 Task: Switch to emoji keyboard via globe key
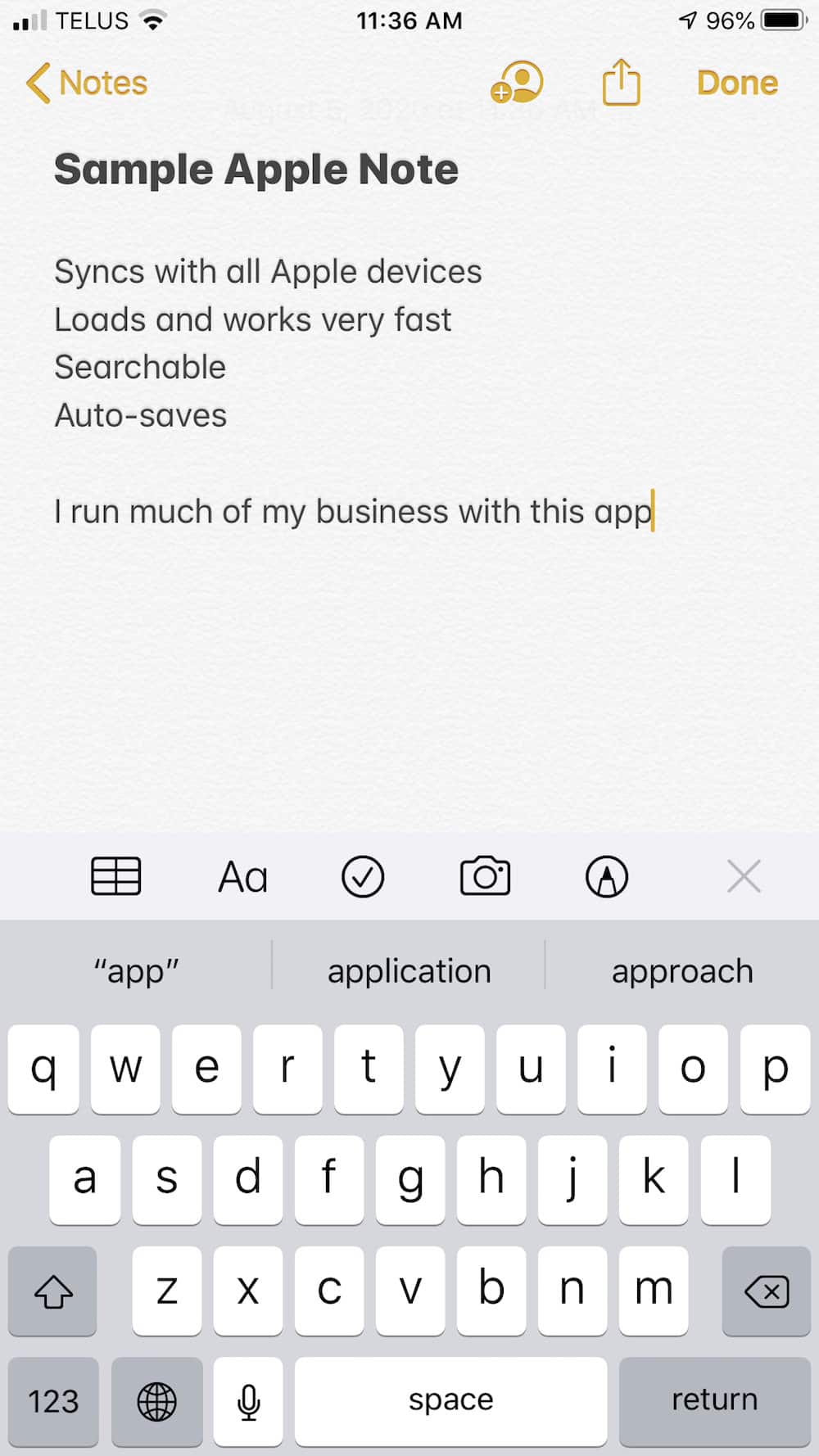(x=157, y=1401)
